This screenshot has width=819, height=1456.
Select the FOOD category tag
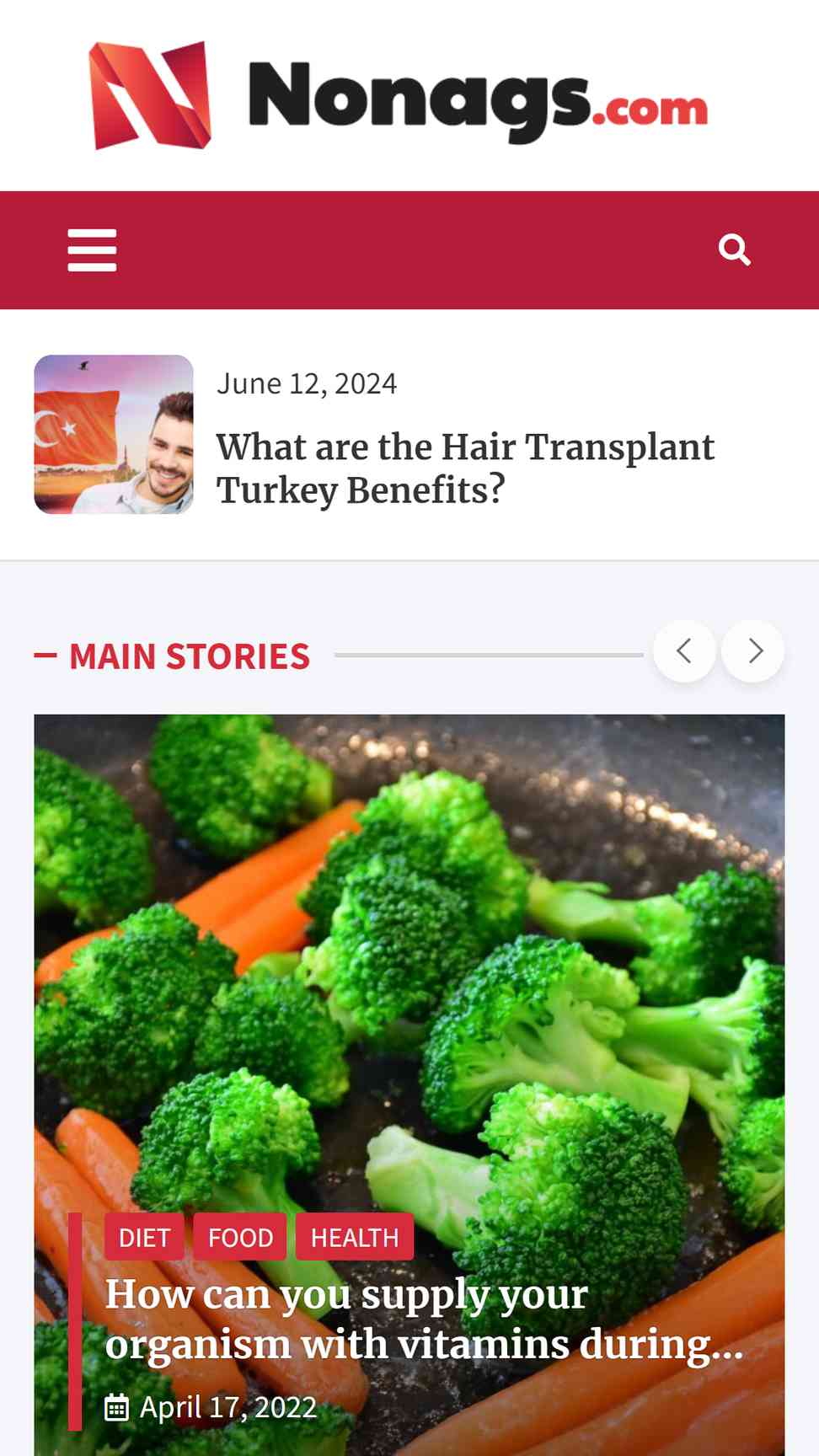coord(240,1237)
